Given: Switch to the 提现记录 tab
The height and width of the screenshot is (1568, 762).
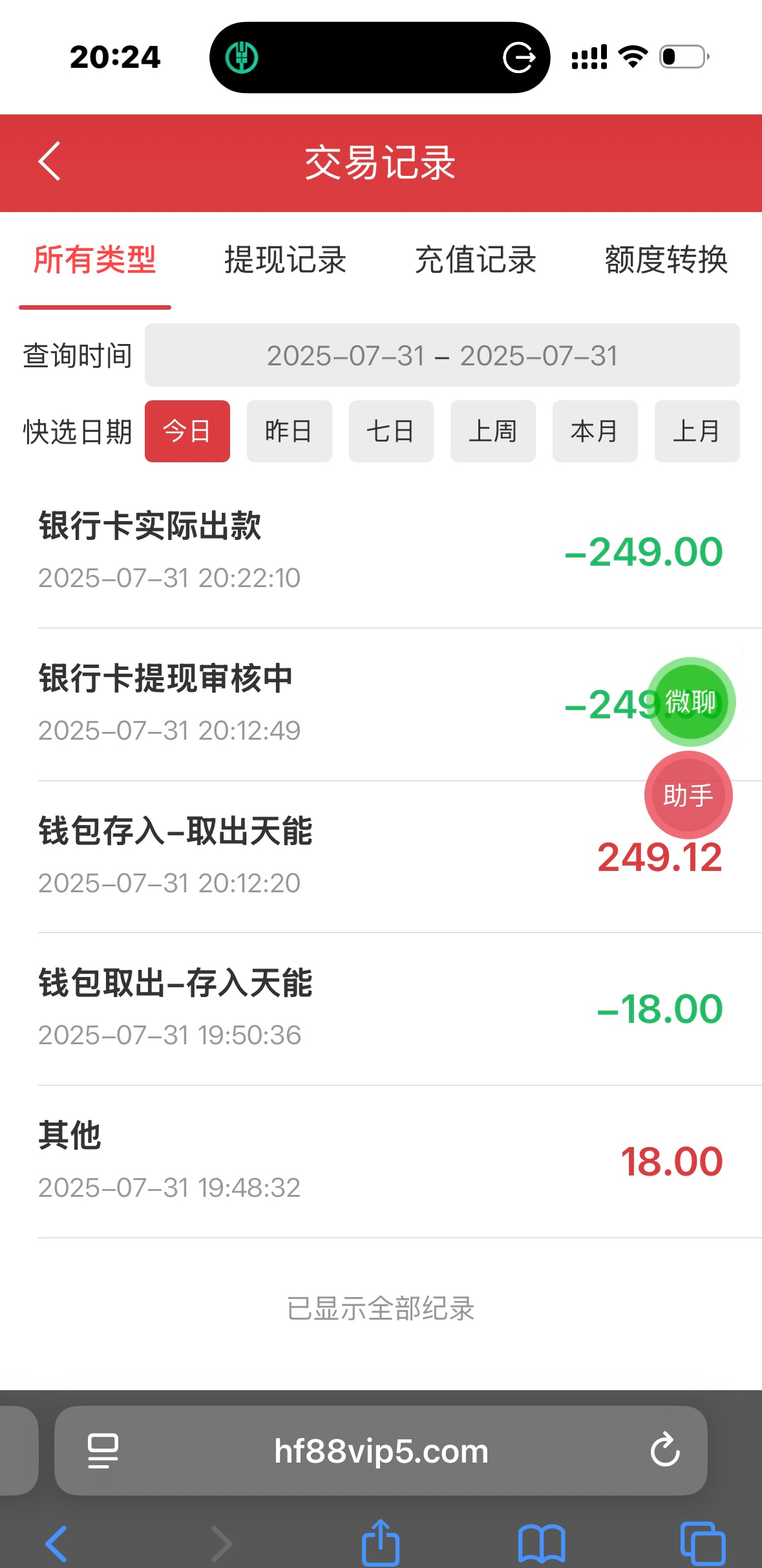Looking at the screenshot, I should (285, 260).
